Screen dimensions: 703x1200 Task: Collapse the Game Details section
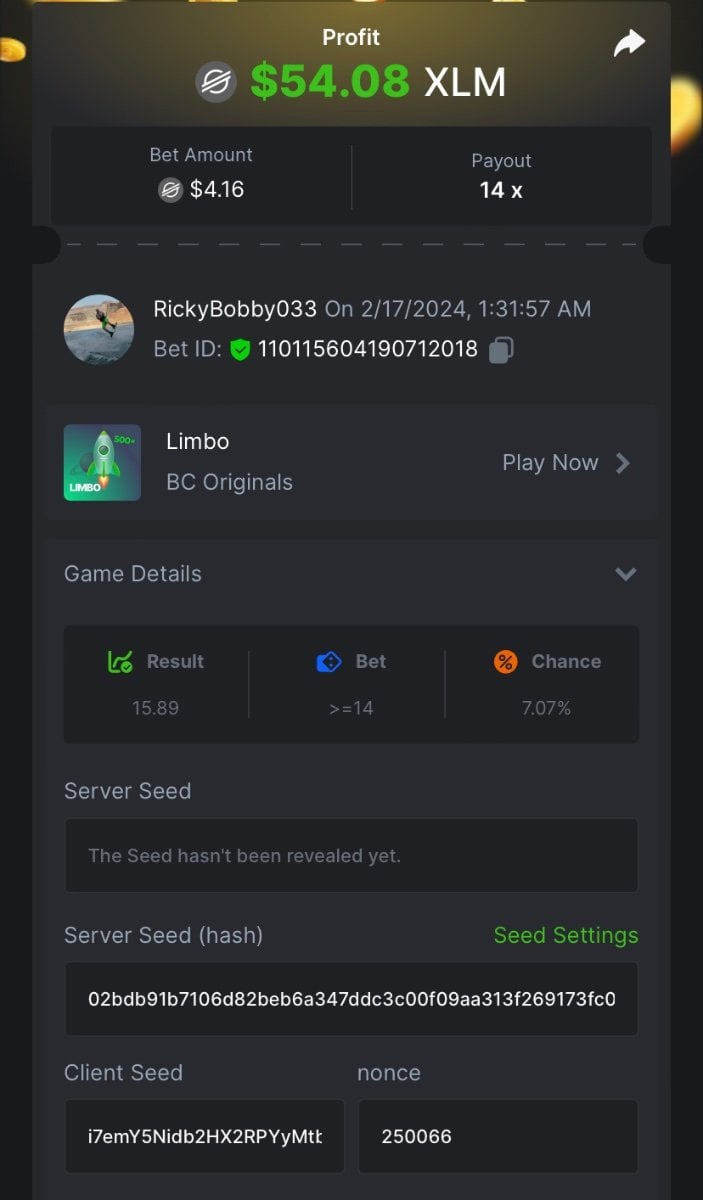[x=626, y=574]
